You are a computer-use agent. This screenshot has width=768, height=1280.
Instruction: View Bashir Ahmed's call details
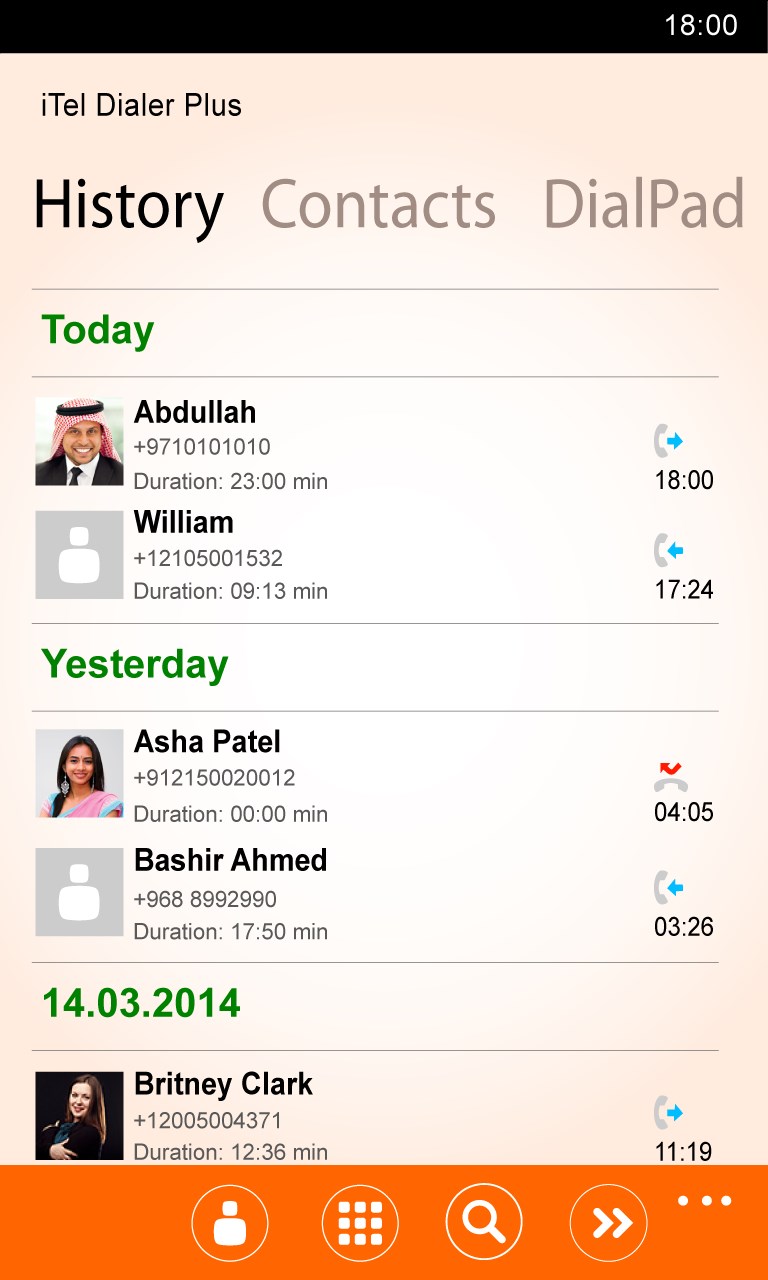[375, 894]
